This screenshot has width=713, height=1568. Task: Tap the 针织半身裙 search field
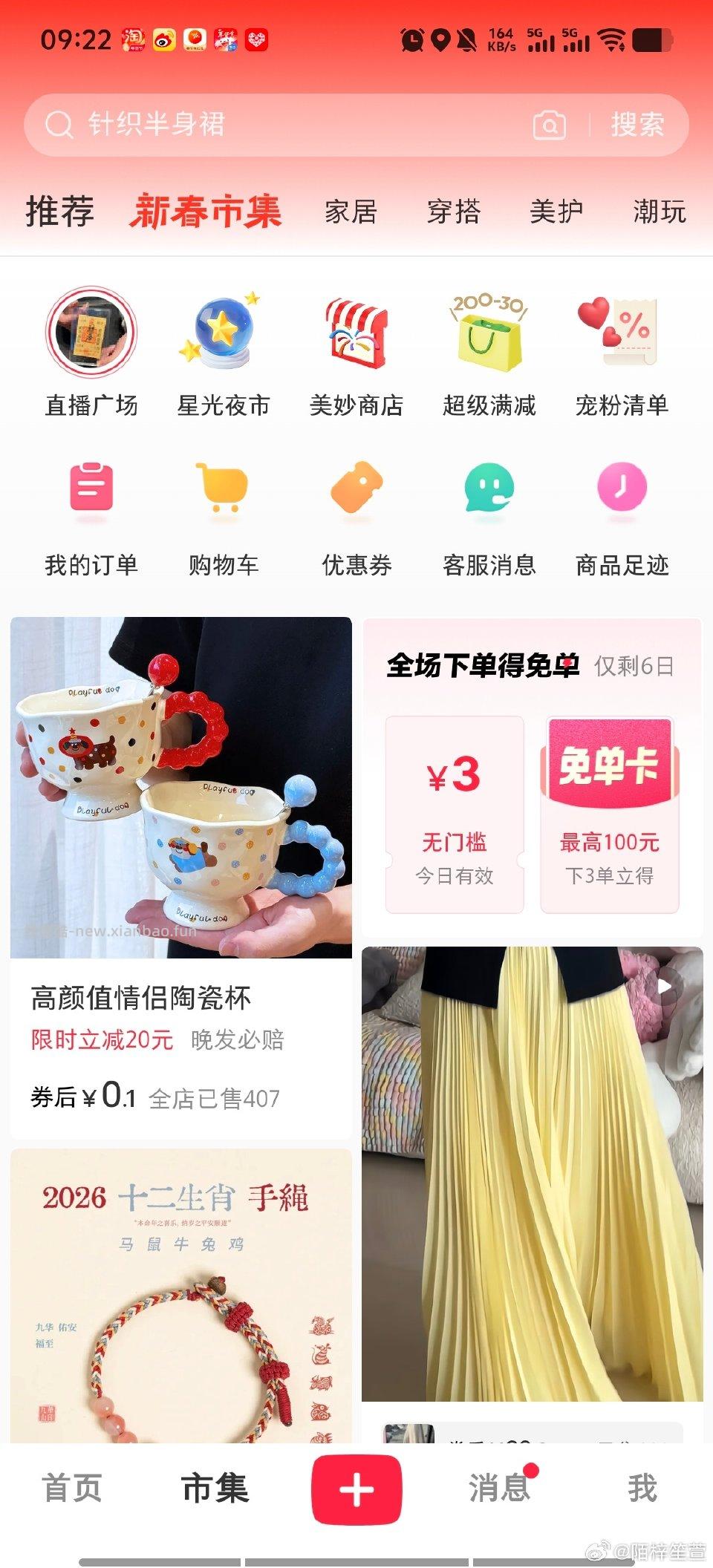(223, 125)
